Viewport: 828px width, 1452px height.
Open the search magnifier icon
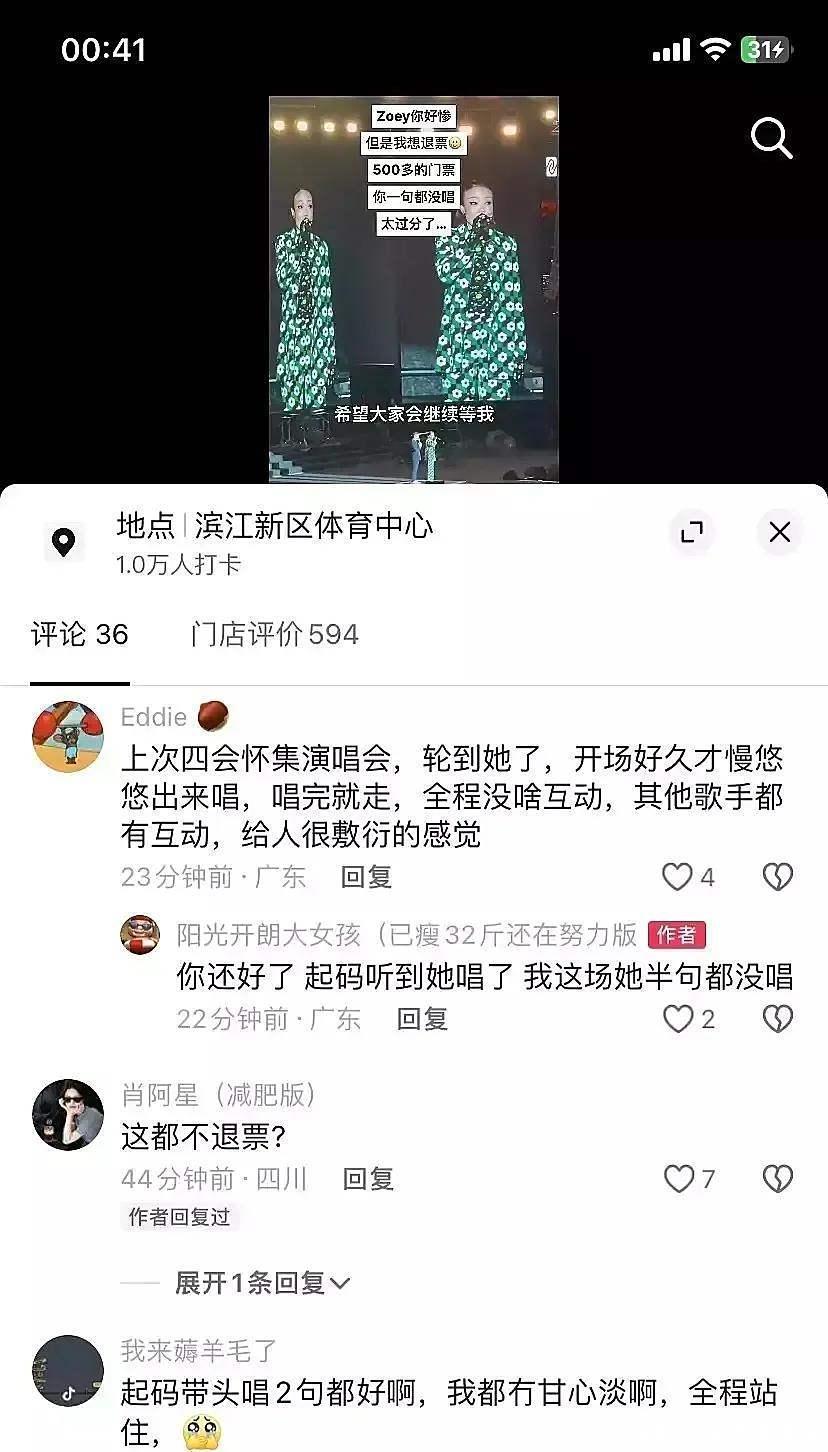(x=771, y=139)
